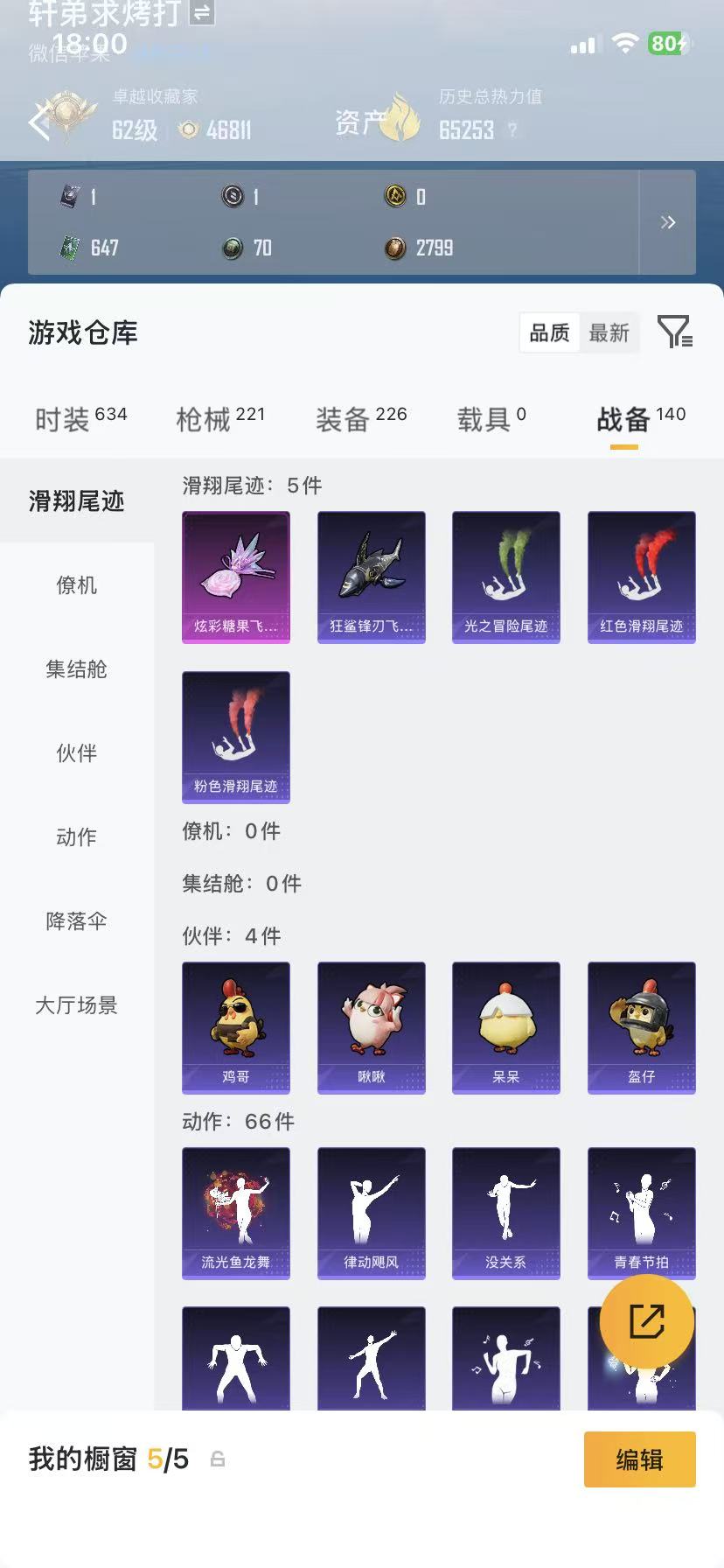Select the 鸡哥 companion thumbnail
724x1568 pixels.
pyautogui.click(x=235, y=1028)
